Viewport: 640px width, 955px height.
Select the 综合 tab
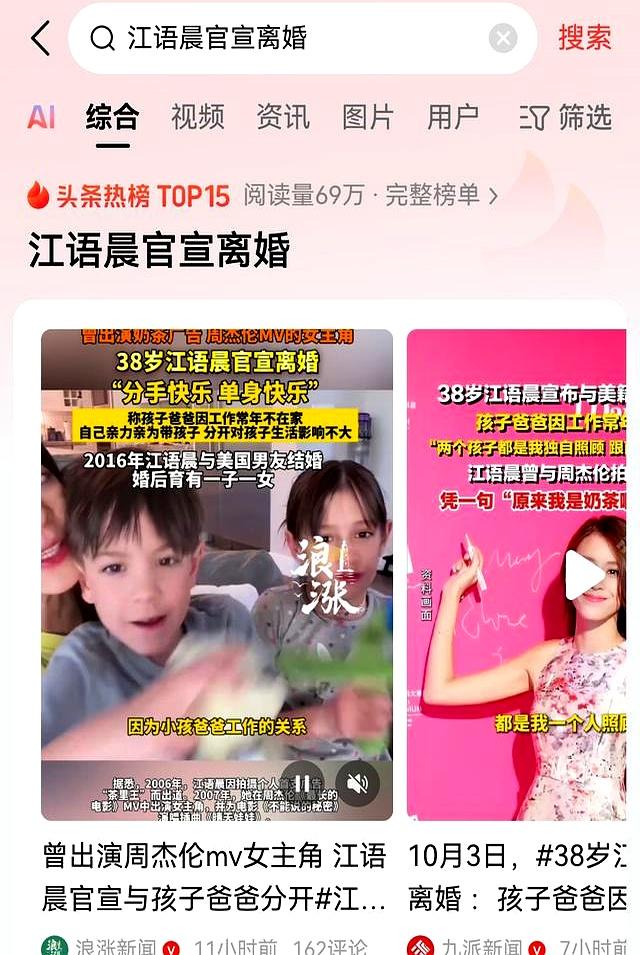(x=112, y=117)
